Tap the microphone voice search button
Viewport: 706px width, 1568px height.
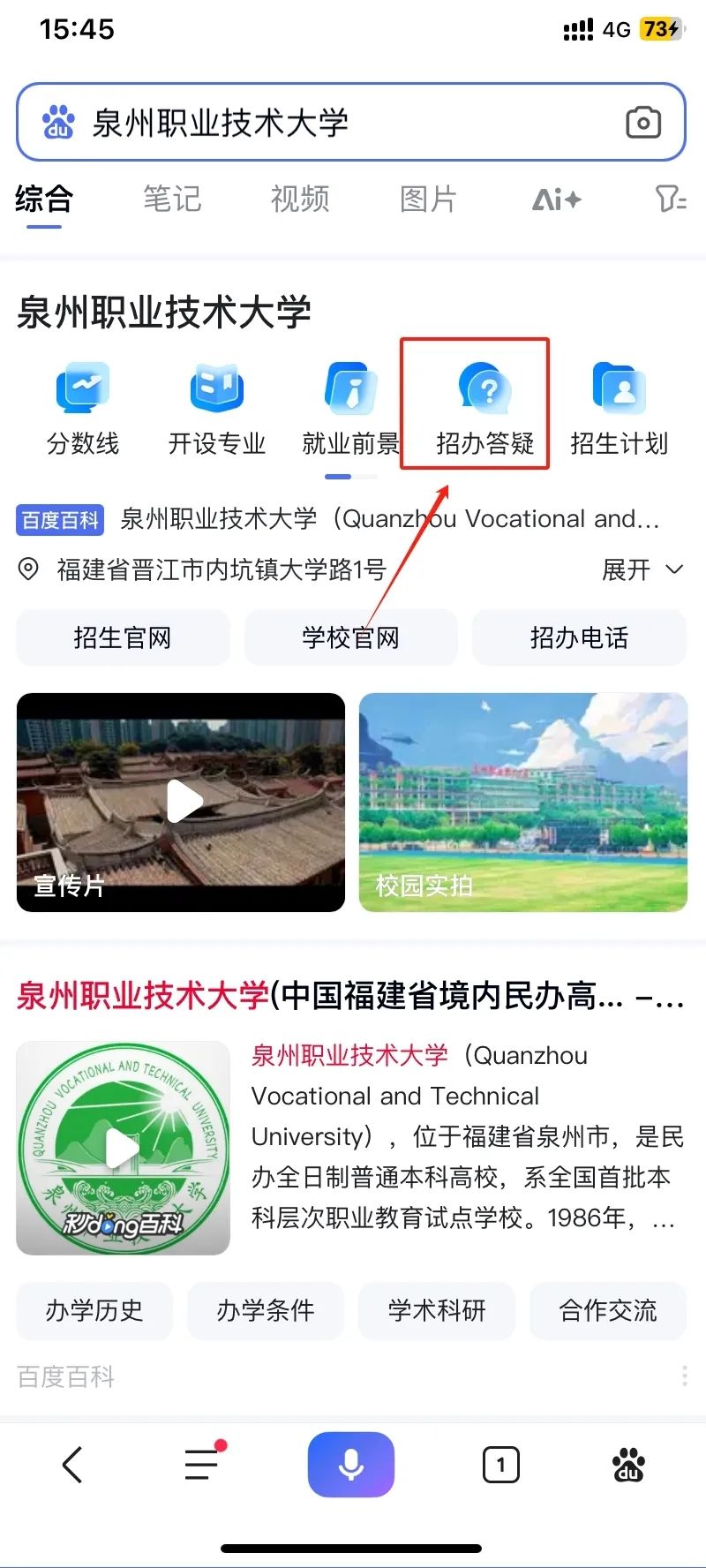[x=350, y=1465]
